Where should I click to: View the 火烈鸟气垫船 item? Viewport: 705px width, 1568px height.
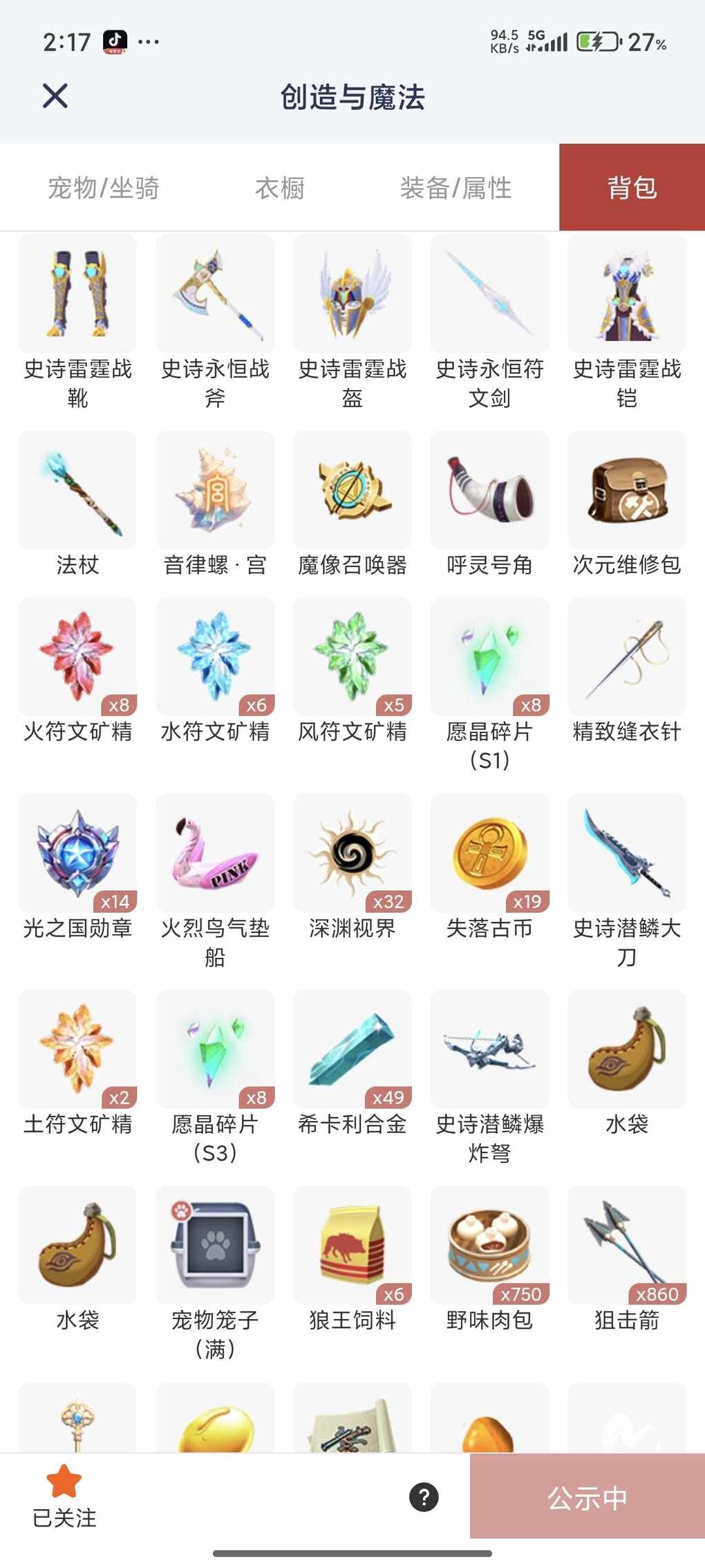click(x=215, y=853)
